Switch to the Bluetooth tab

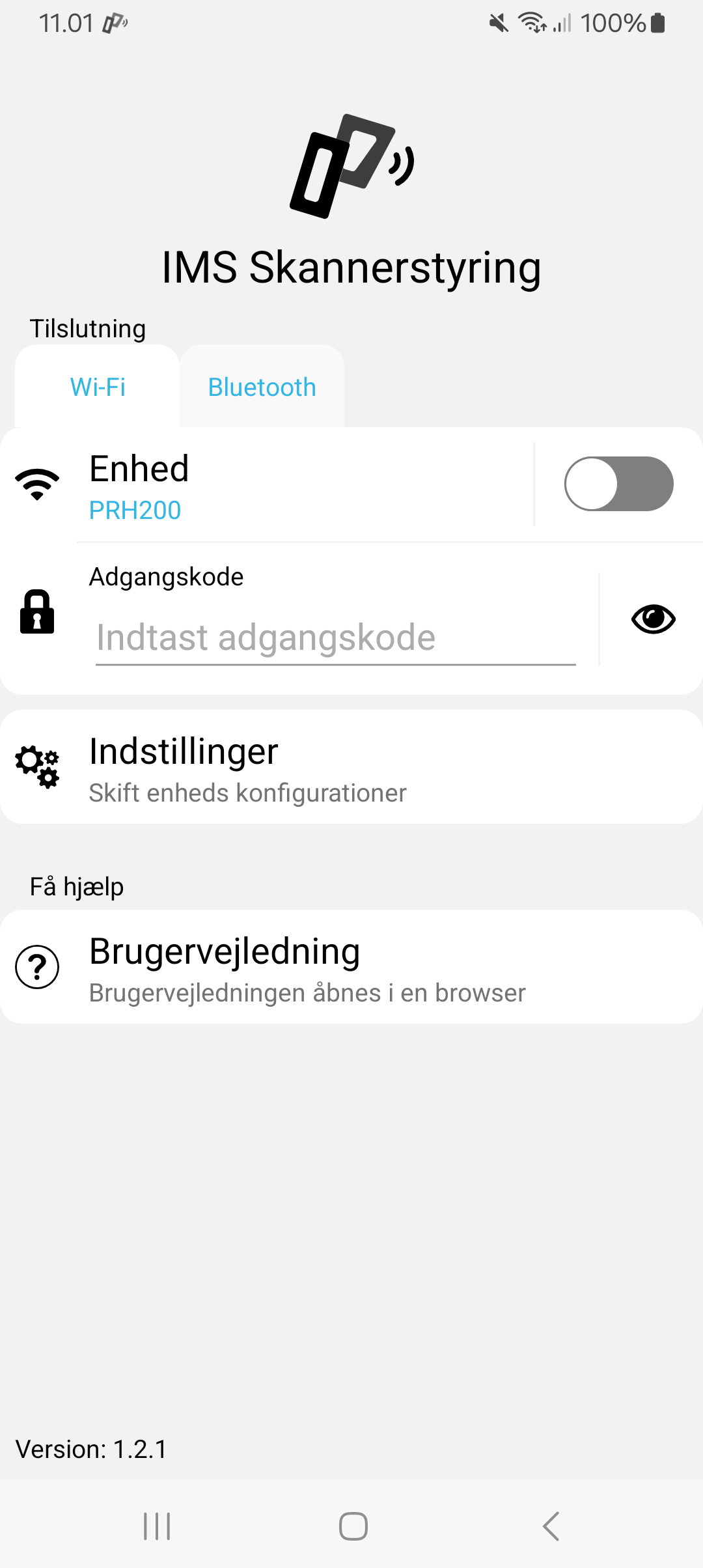pos(262,387)
